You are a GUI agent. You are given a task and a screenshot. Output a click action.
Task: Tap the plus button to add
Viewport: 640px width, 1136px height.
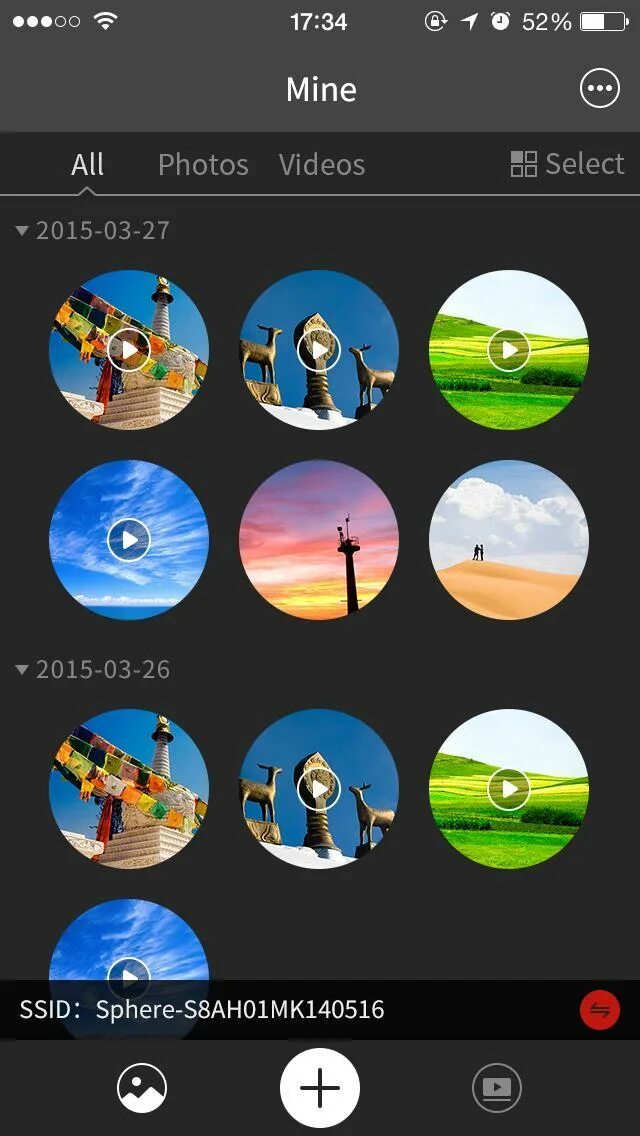tap(320, 1088)
